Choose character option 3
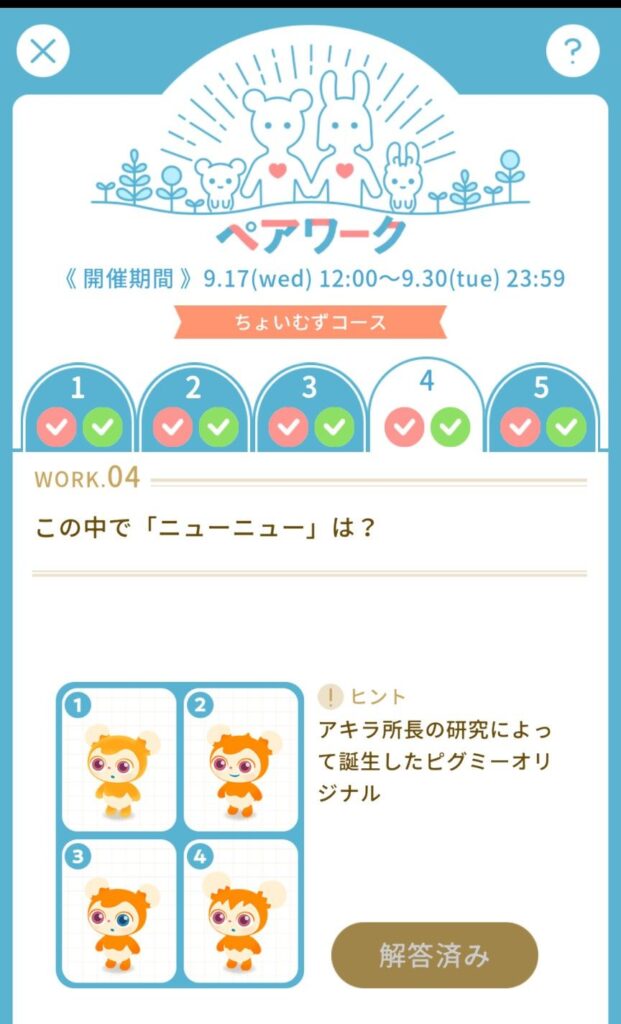Viewport: 621px width, 1024px height. (118, 910)
